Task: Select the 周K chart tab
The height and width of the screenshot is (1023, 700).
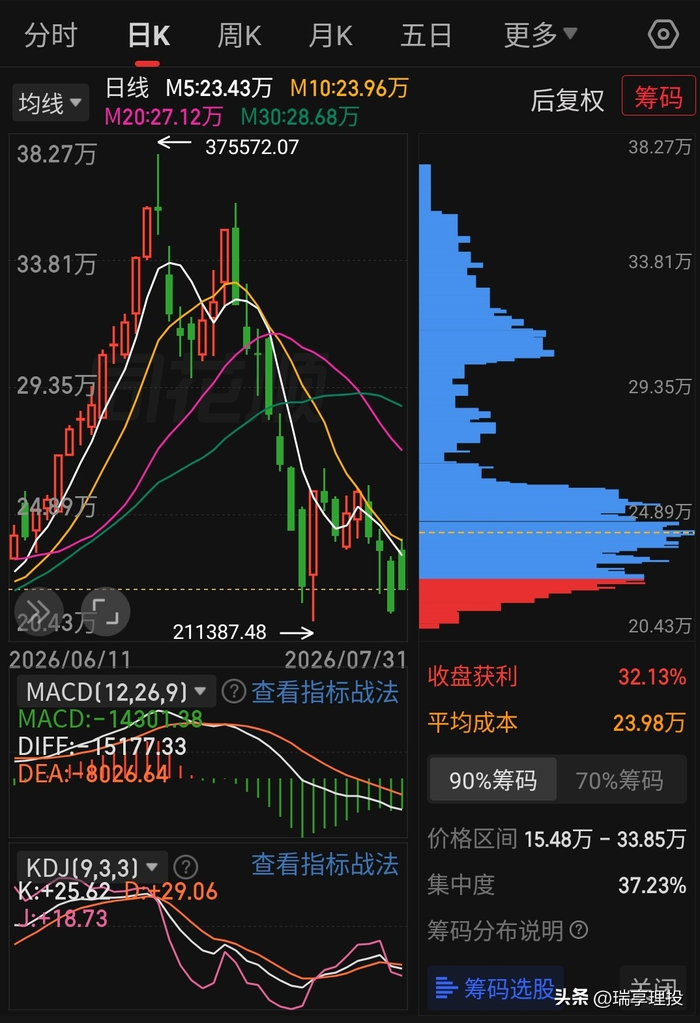Action: [x=239, y=35]
